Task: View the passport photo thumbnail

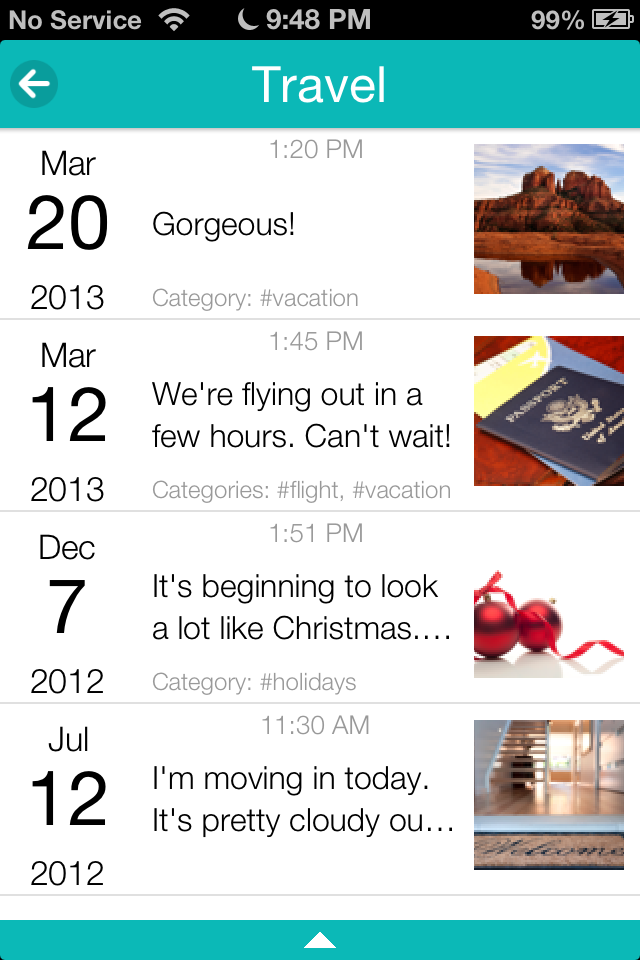Action: 548,411
